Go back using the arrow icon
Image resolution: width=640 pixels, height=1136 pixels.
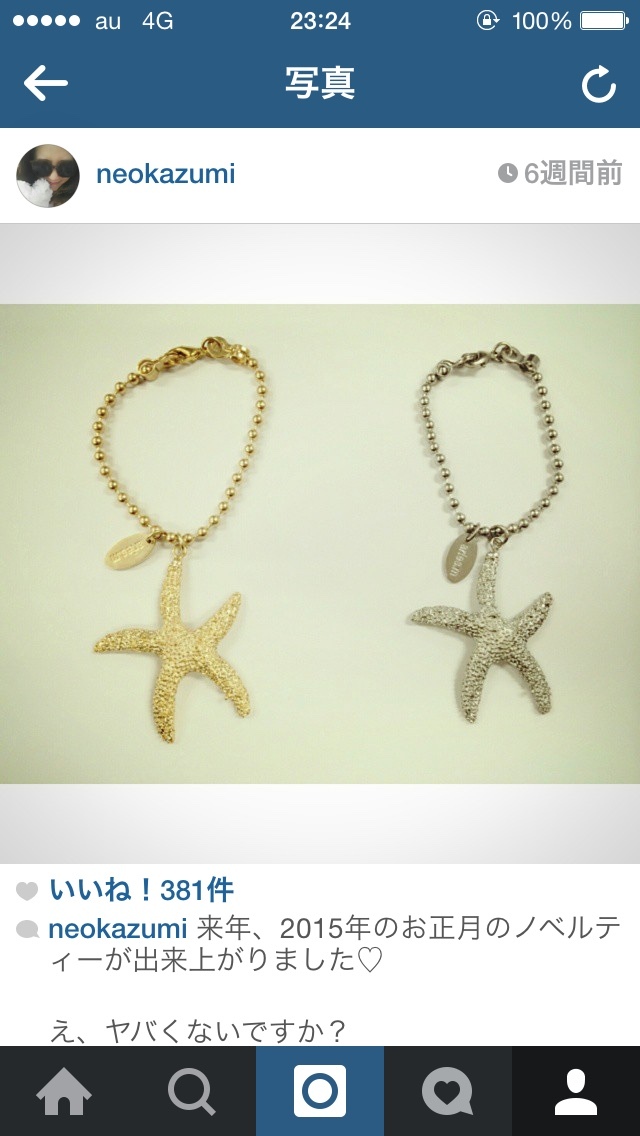click(x=45, y=84)
